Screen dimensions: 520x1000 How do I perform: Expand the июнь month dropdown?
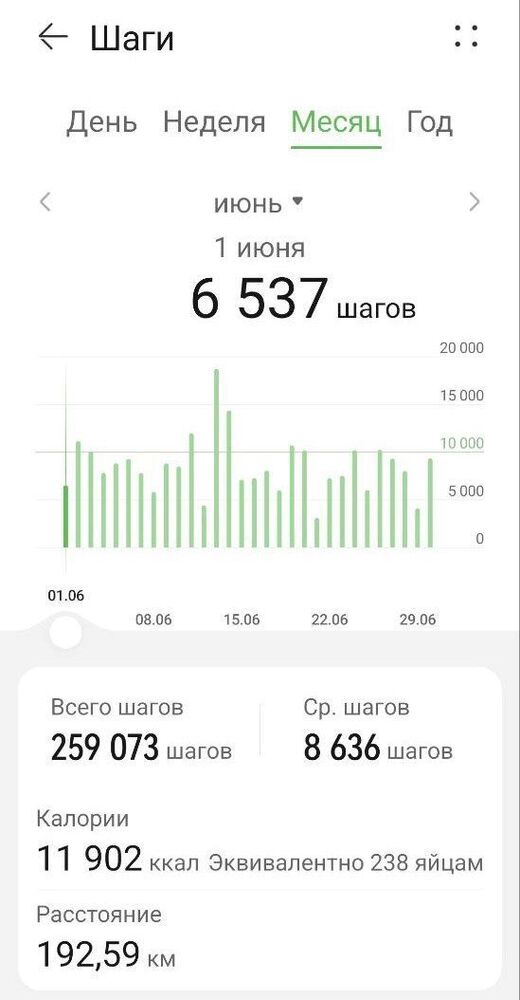tap(258, 203)
